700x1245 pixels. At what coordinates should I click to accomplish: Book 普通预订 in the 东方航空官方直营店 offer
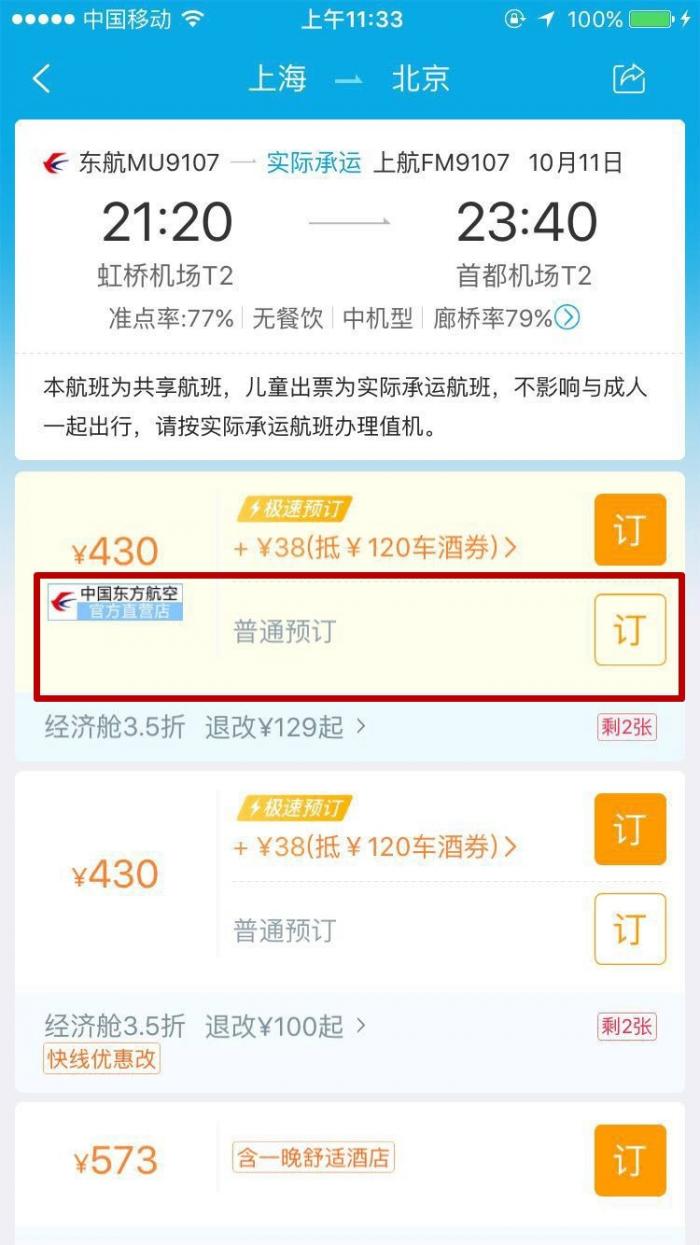point(629,630)
